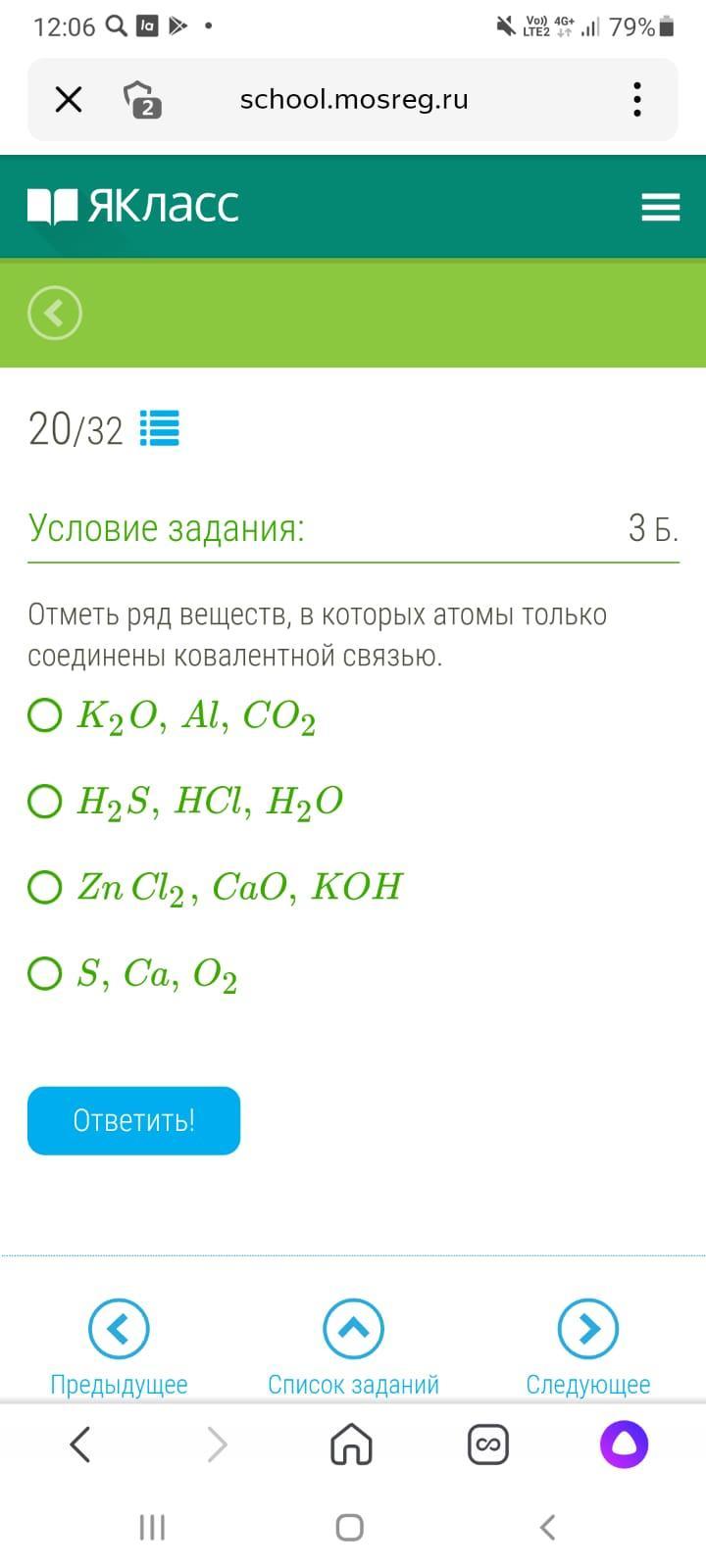Image resolution: width=706 pixels, height=1568 pixels.
Task: Open system recent apps
Action: pos(152,1527)
